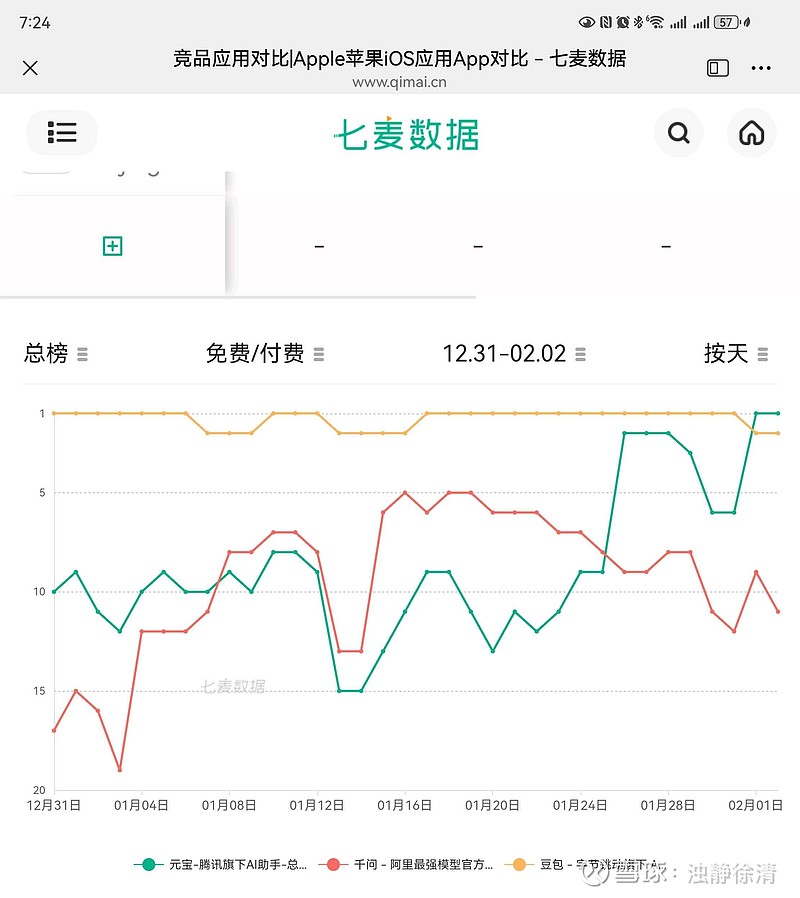Open WeChat more options ellipsis icon

[762, 68]
